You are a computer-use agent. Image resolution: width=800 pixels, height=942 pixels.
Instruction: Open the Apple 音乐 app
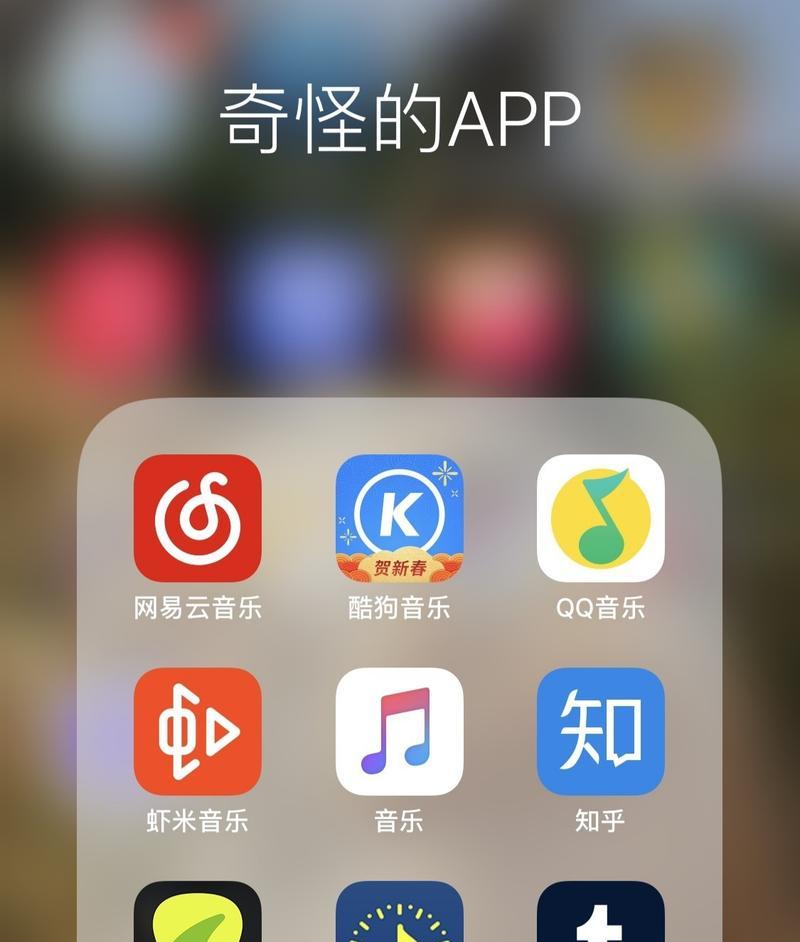[x=399, y=731]
